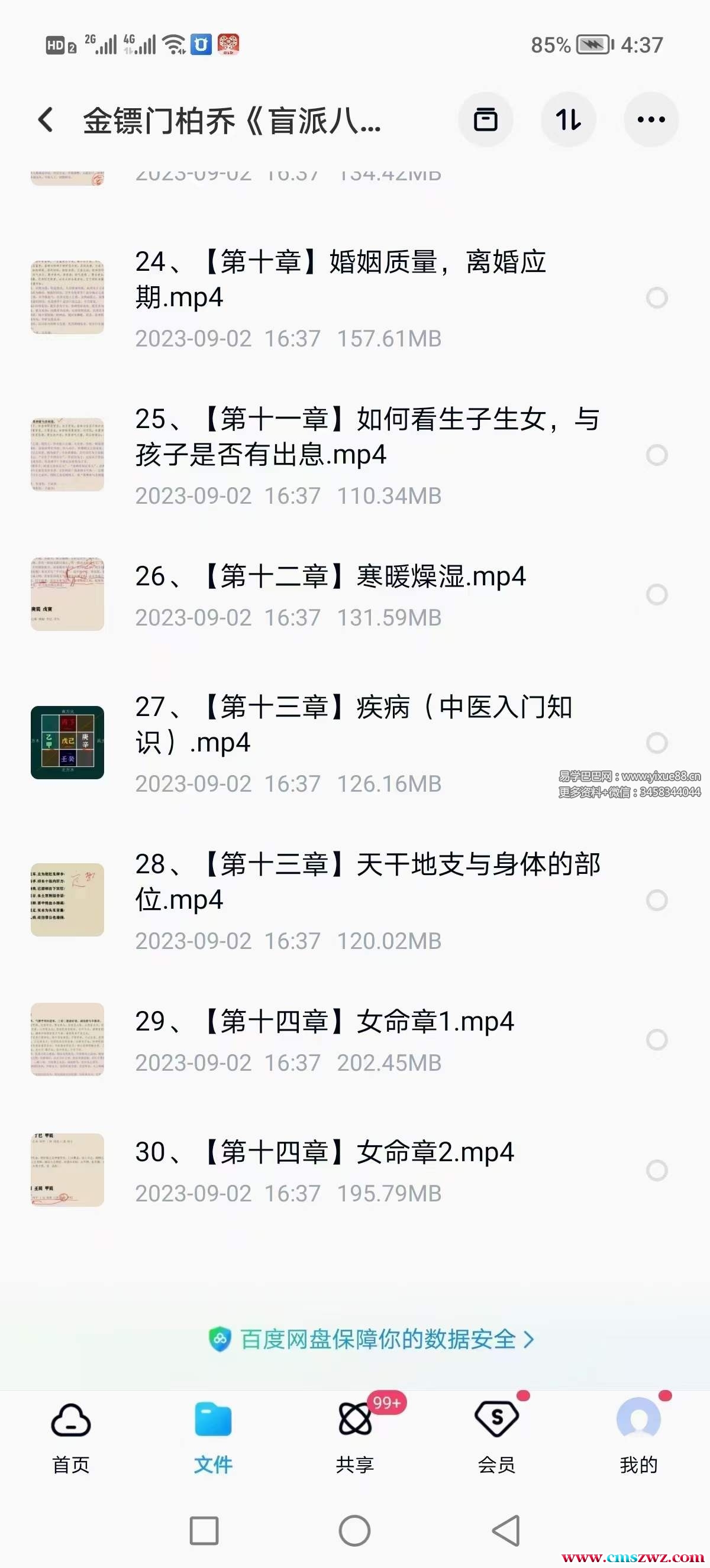Switch to the 共享 tab

tap(355, 1438)
